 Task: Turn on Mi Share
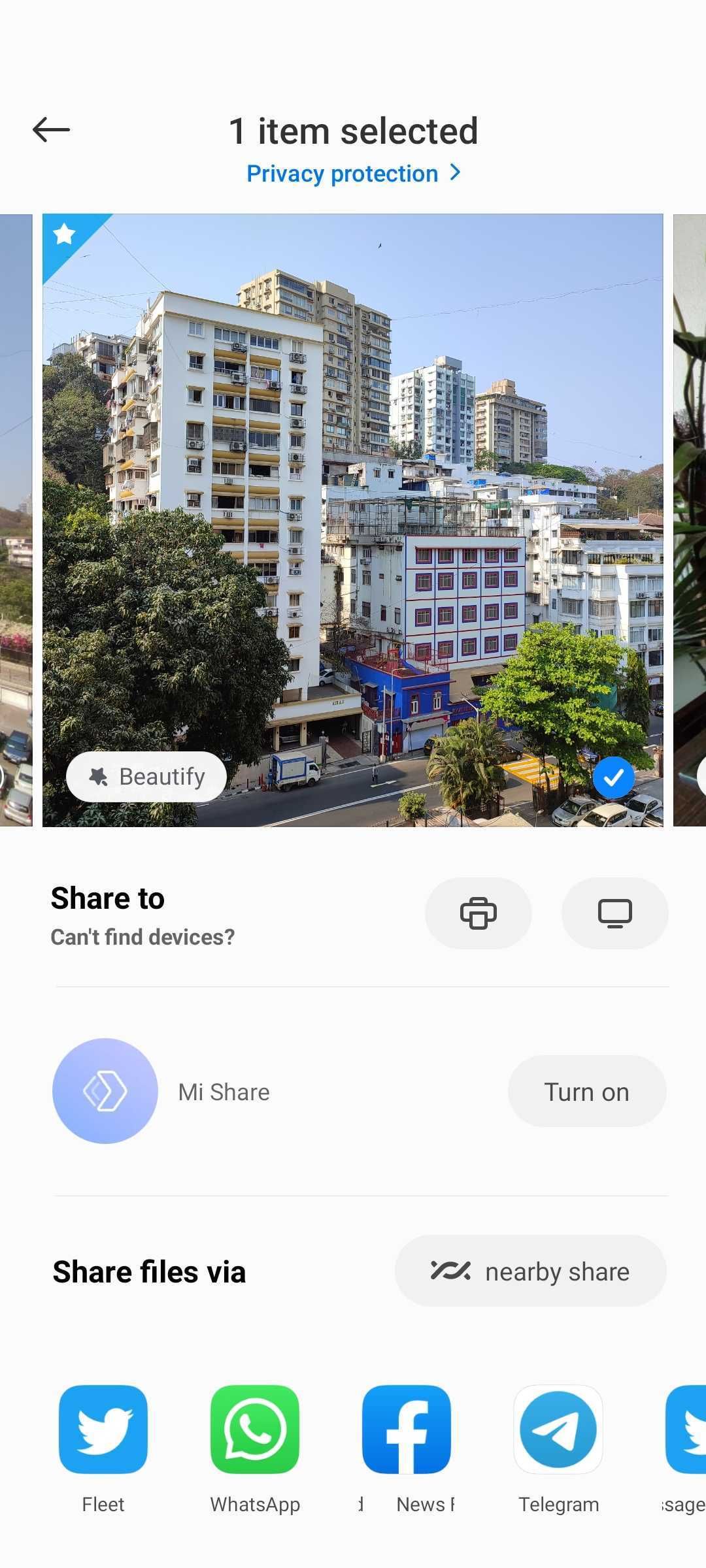tap(586, 1091)
